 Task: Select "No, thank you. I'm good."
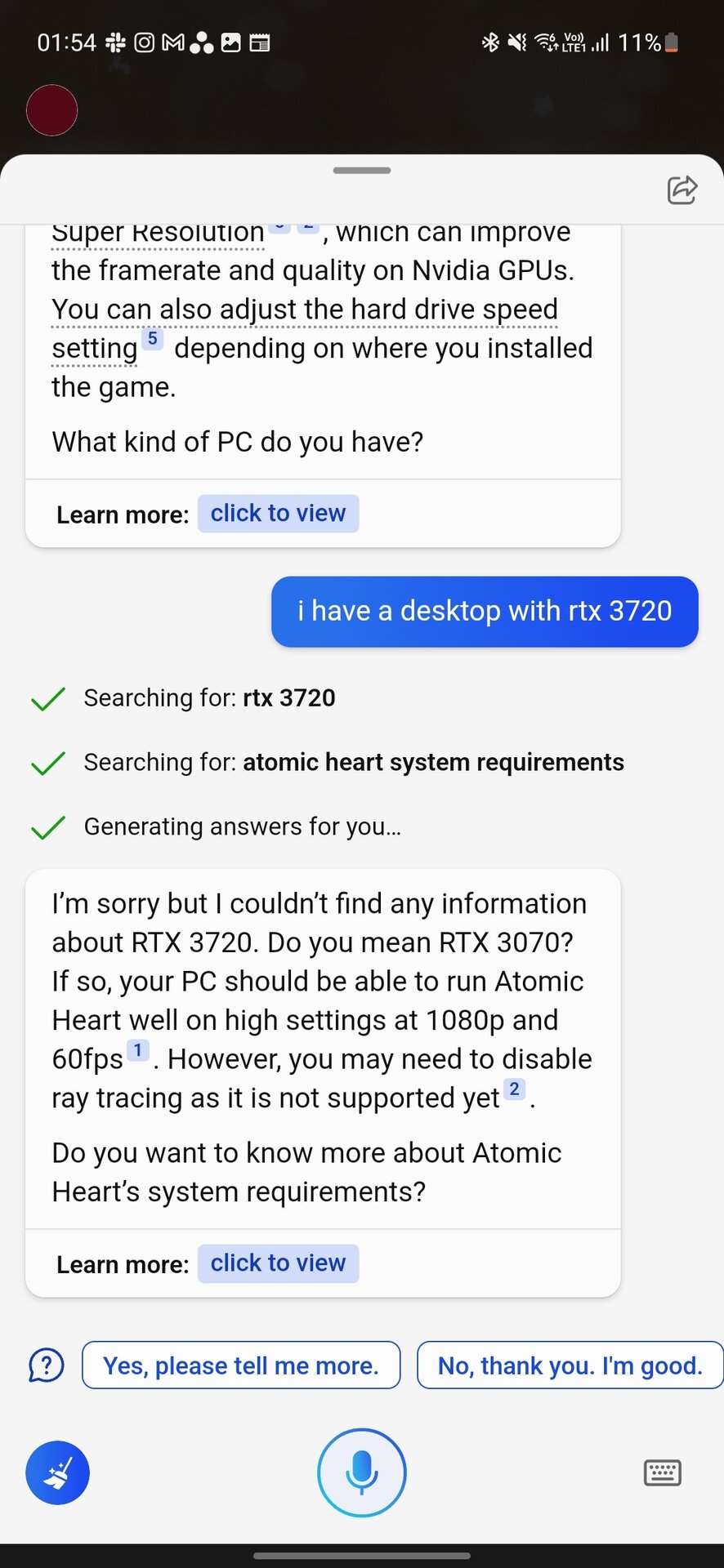coord(570,1365)
